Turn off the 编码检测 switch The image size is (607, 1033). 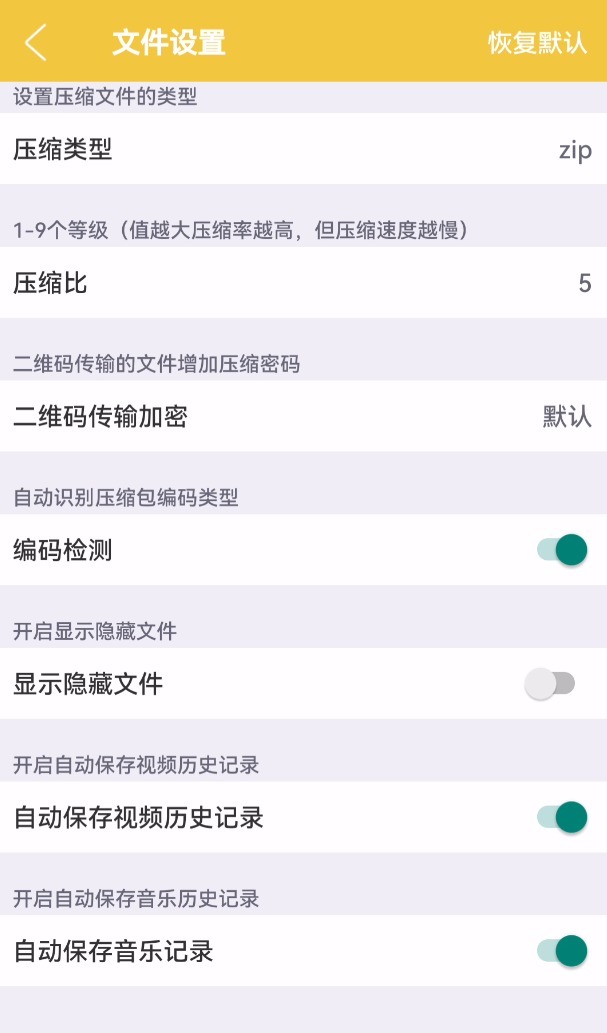[x=561, y=550]
